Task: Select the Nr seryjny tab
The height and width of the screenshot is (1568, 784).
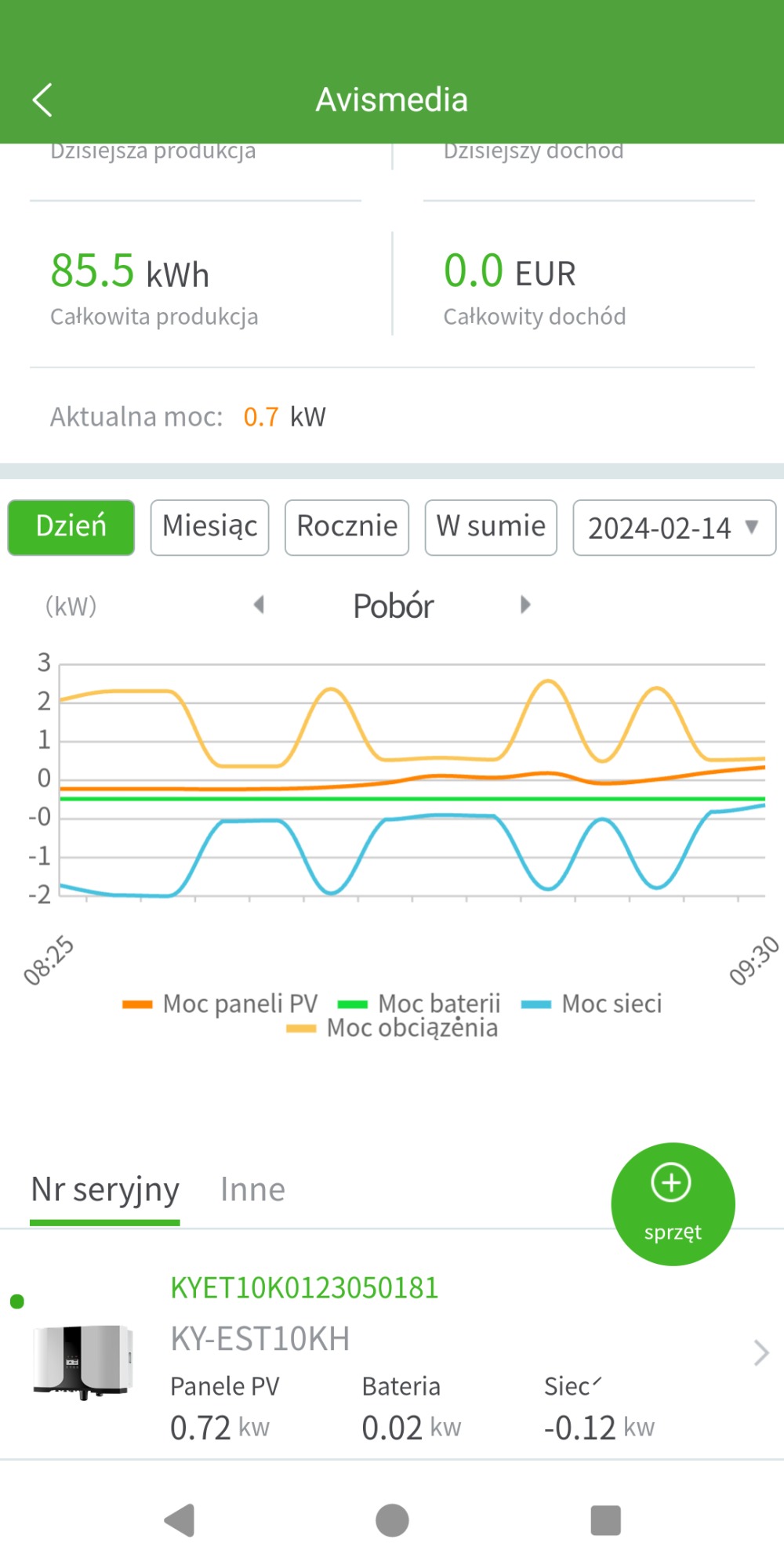Action: tap(105, 1190)
